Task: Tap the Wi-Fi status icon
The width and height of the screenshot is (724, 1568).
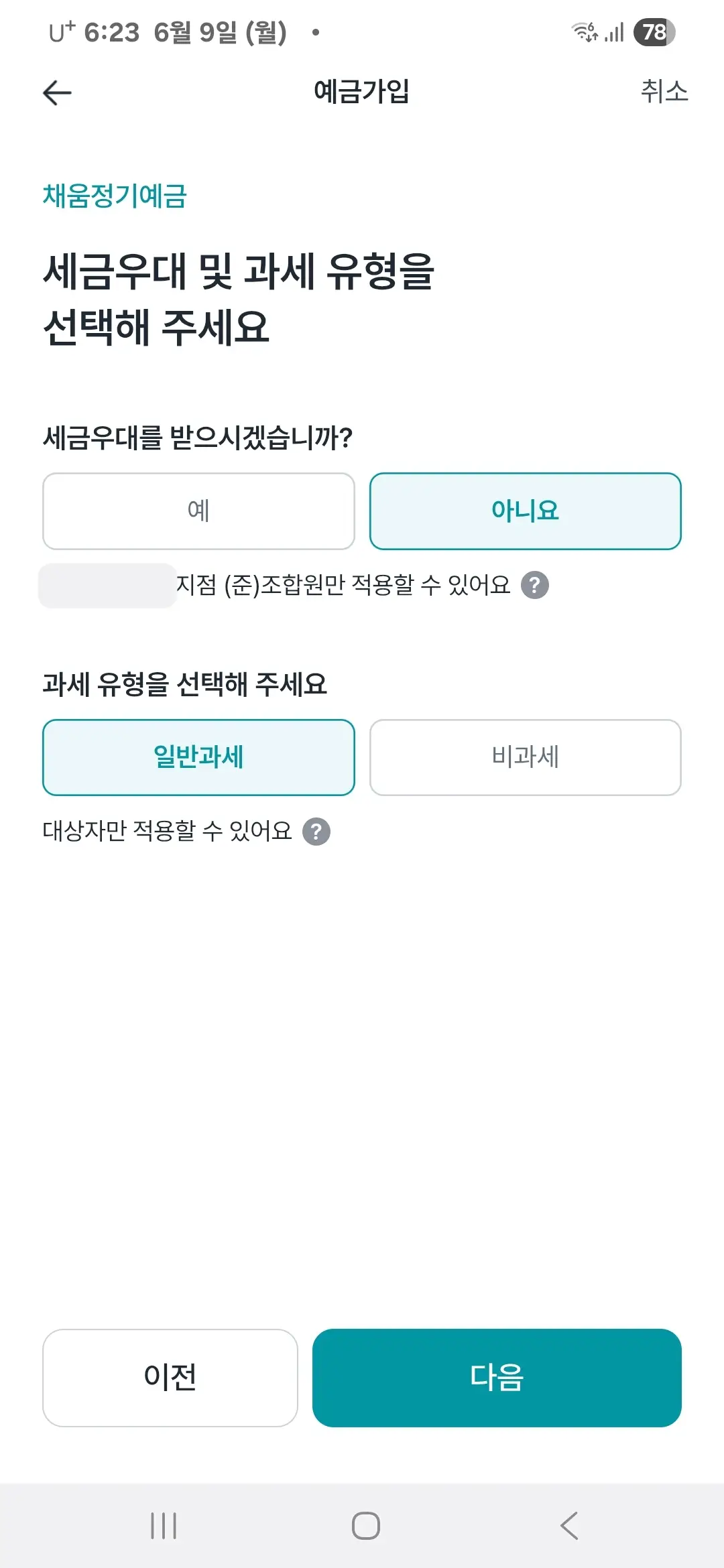Action: click(585, 31)
